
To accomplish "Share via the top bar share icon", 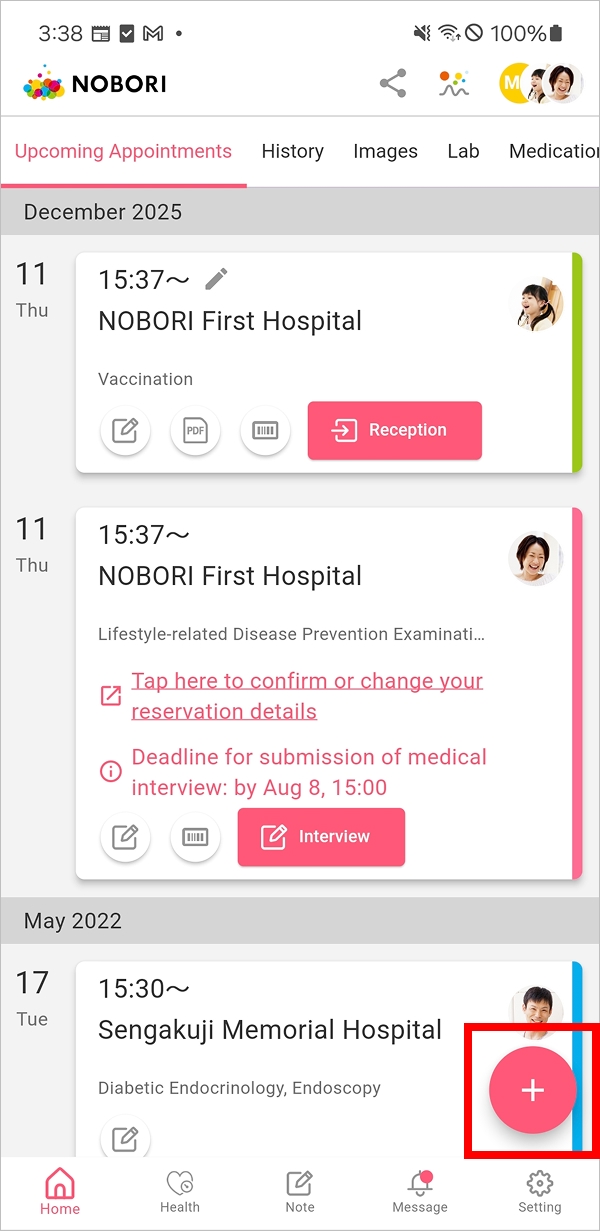I will click(x=393, y=84).
